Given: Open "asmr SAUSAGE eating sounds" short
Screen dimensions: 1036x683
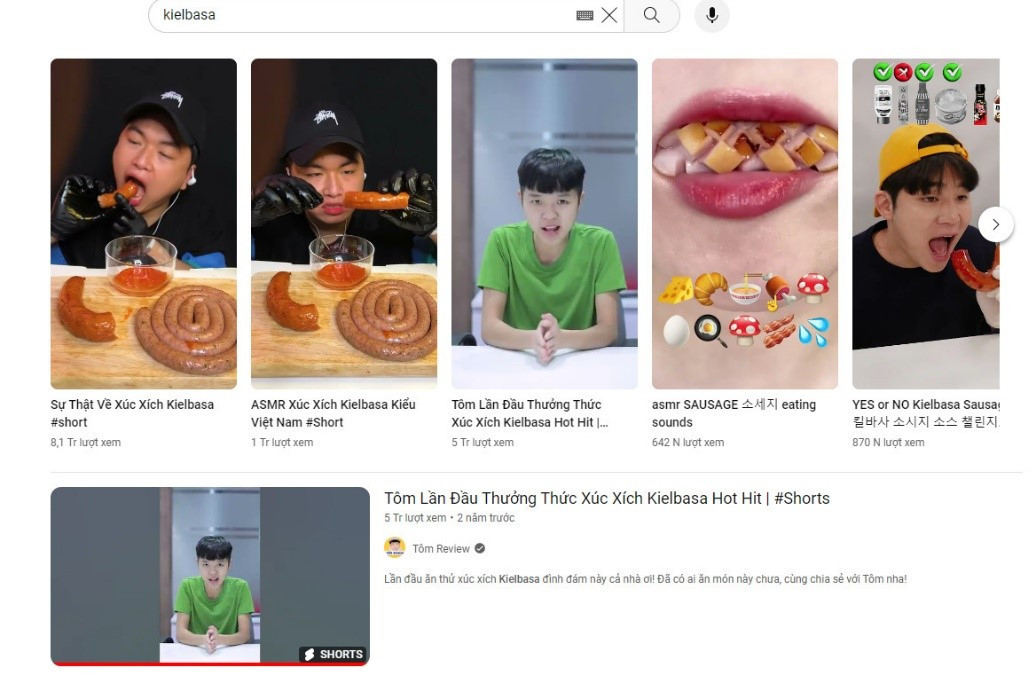Looking at the screenshot, I should (745, 224).
